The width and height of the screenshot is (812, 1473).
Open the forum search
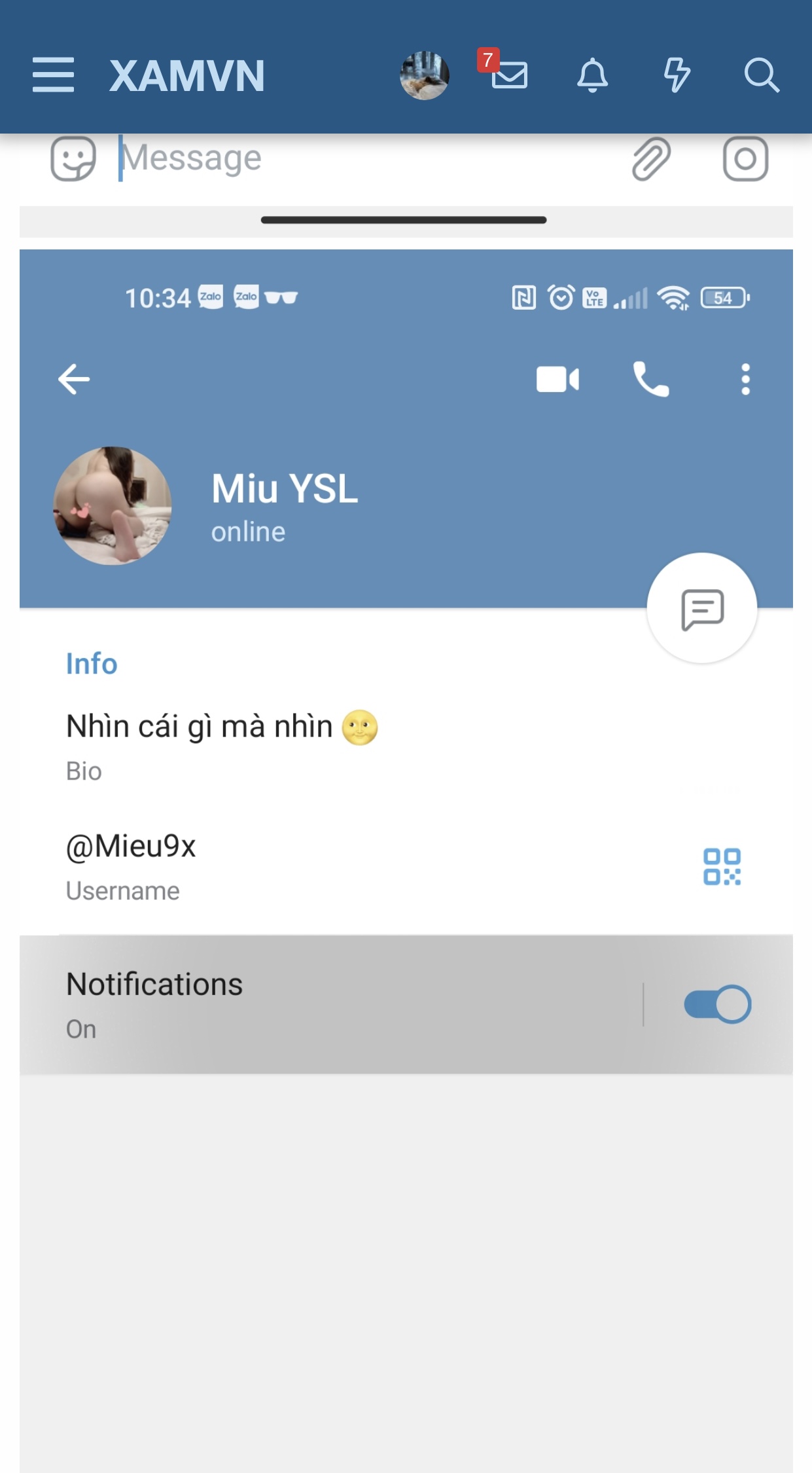pos(762,75)
